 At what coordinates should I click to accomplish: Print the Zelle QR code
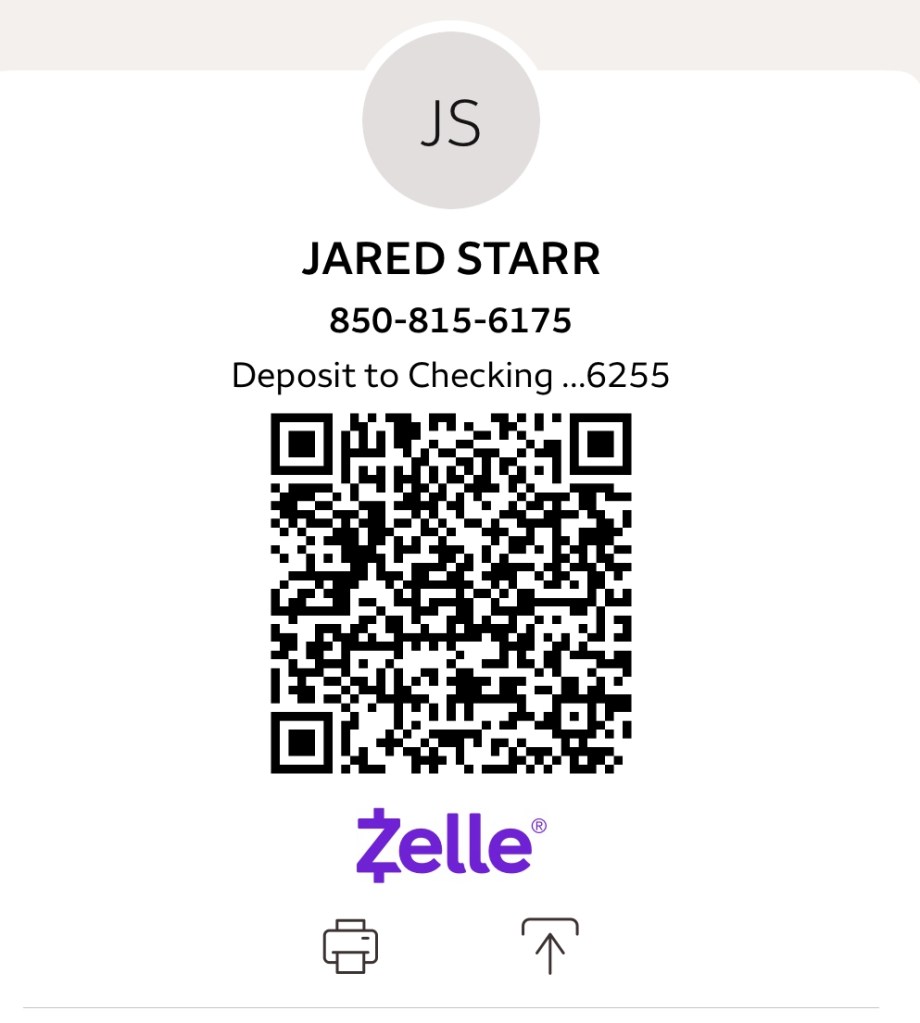[x=350, y=945]
